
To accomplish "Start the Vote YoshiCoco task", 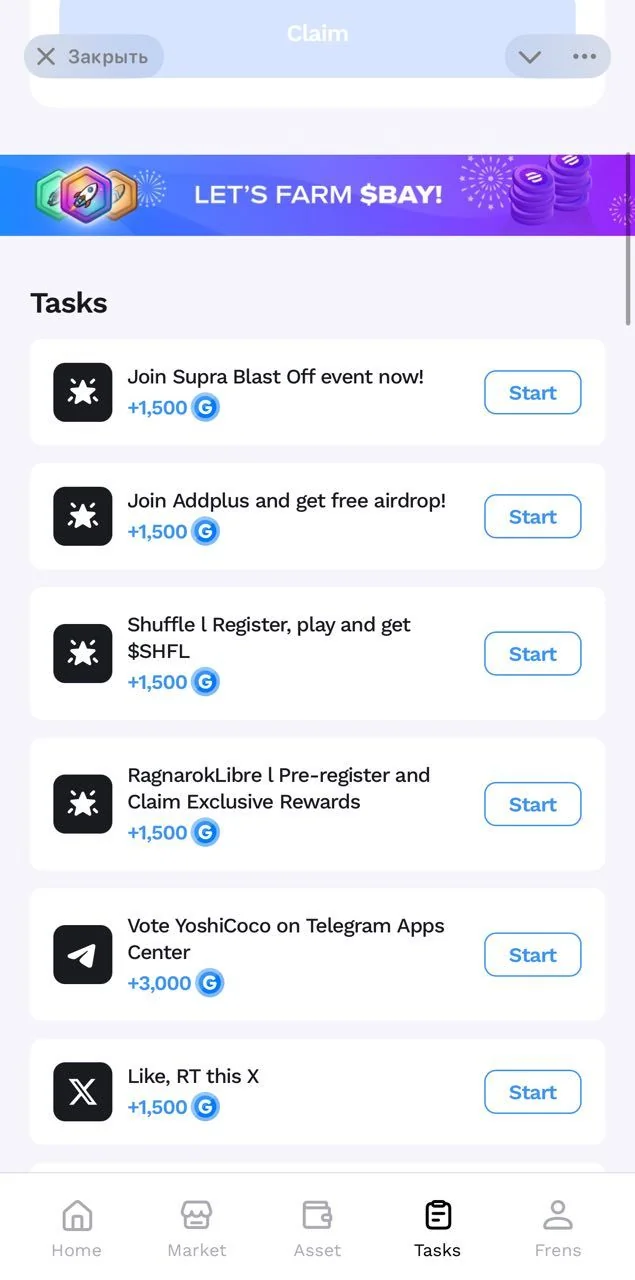I will pos(533,955).
